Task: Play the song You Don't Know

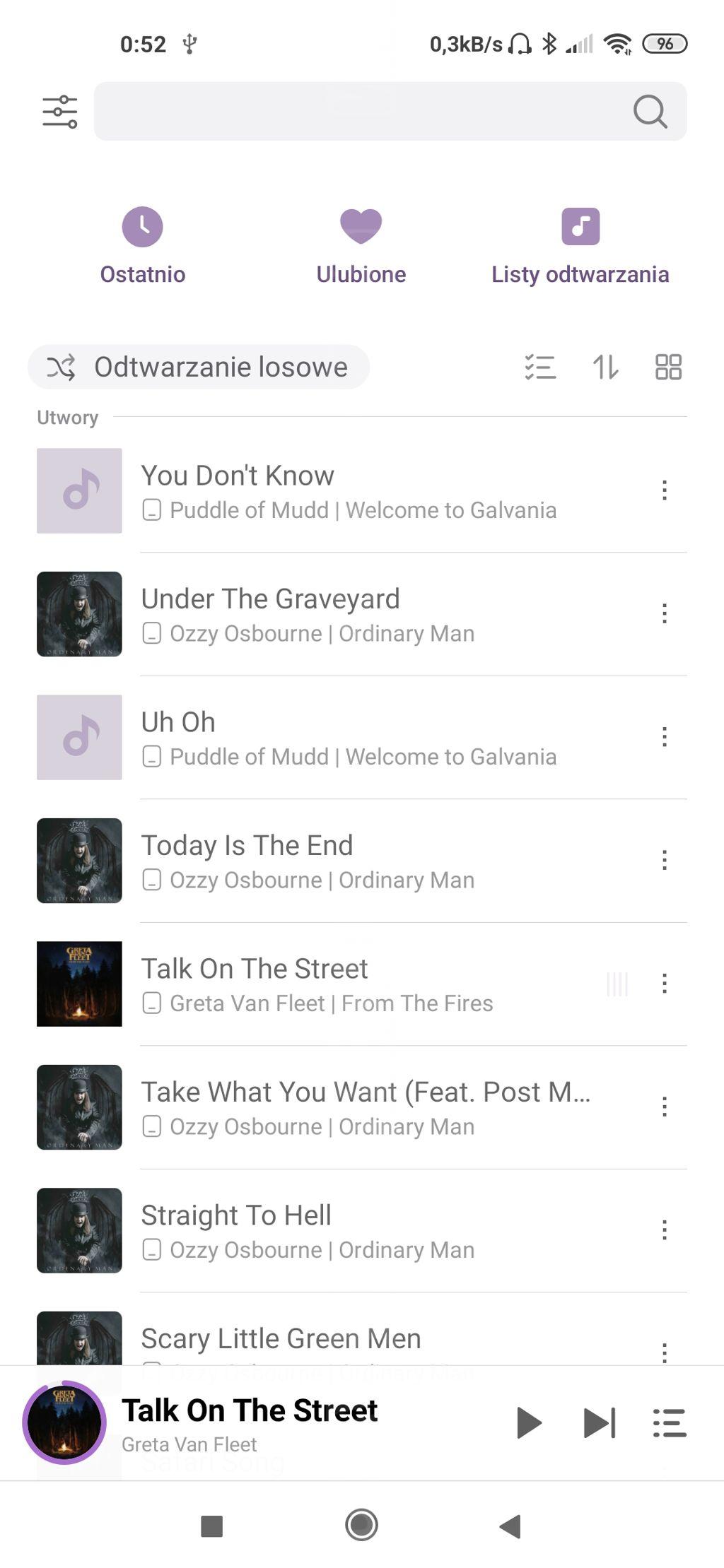Action: [x=354, y=491]
